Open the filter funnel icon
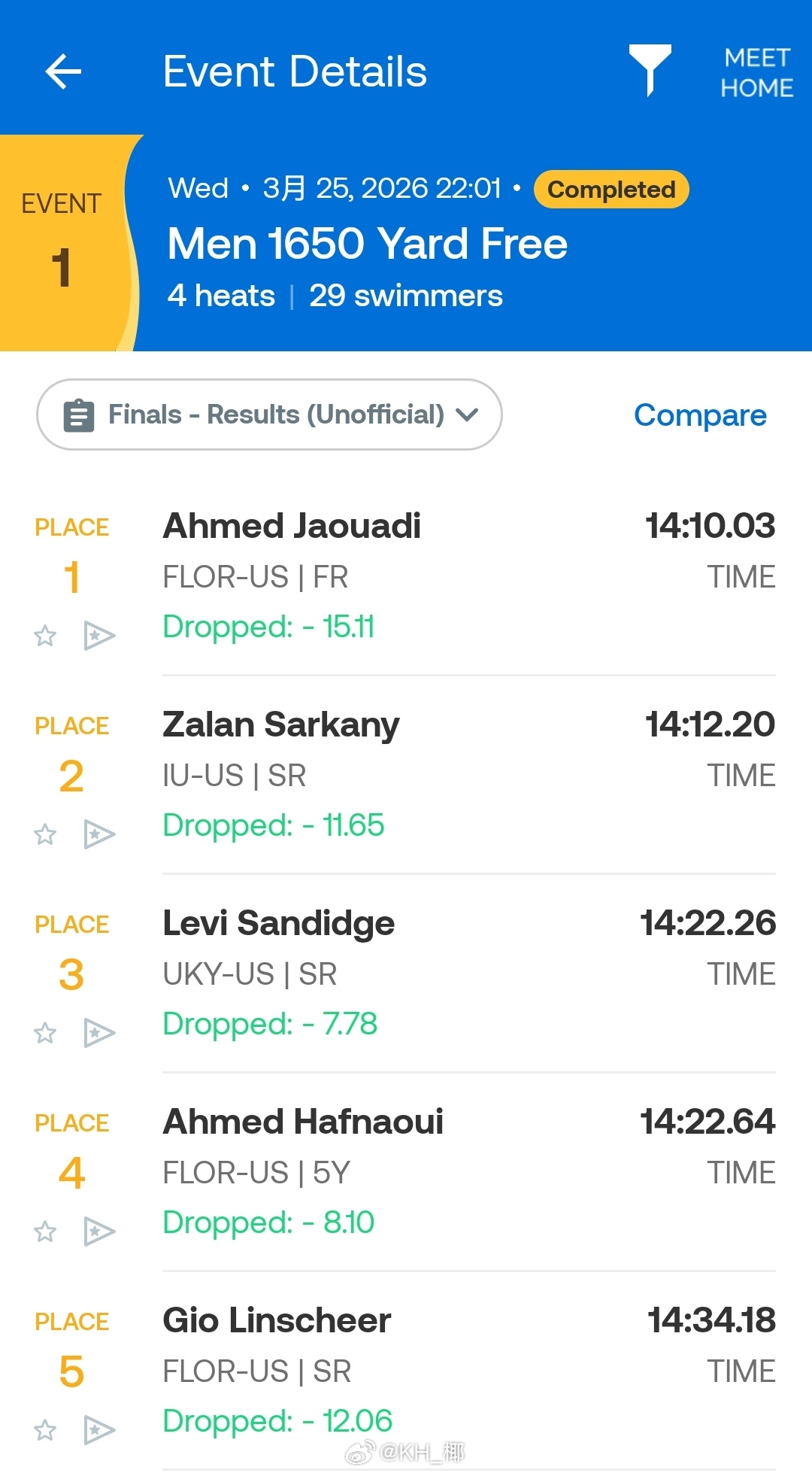Image resolution: width=812 pixels, height=1473 pixels. (650, 71)
